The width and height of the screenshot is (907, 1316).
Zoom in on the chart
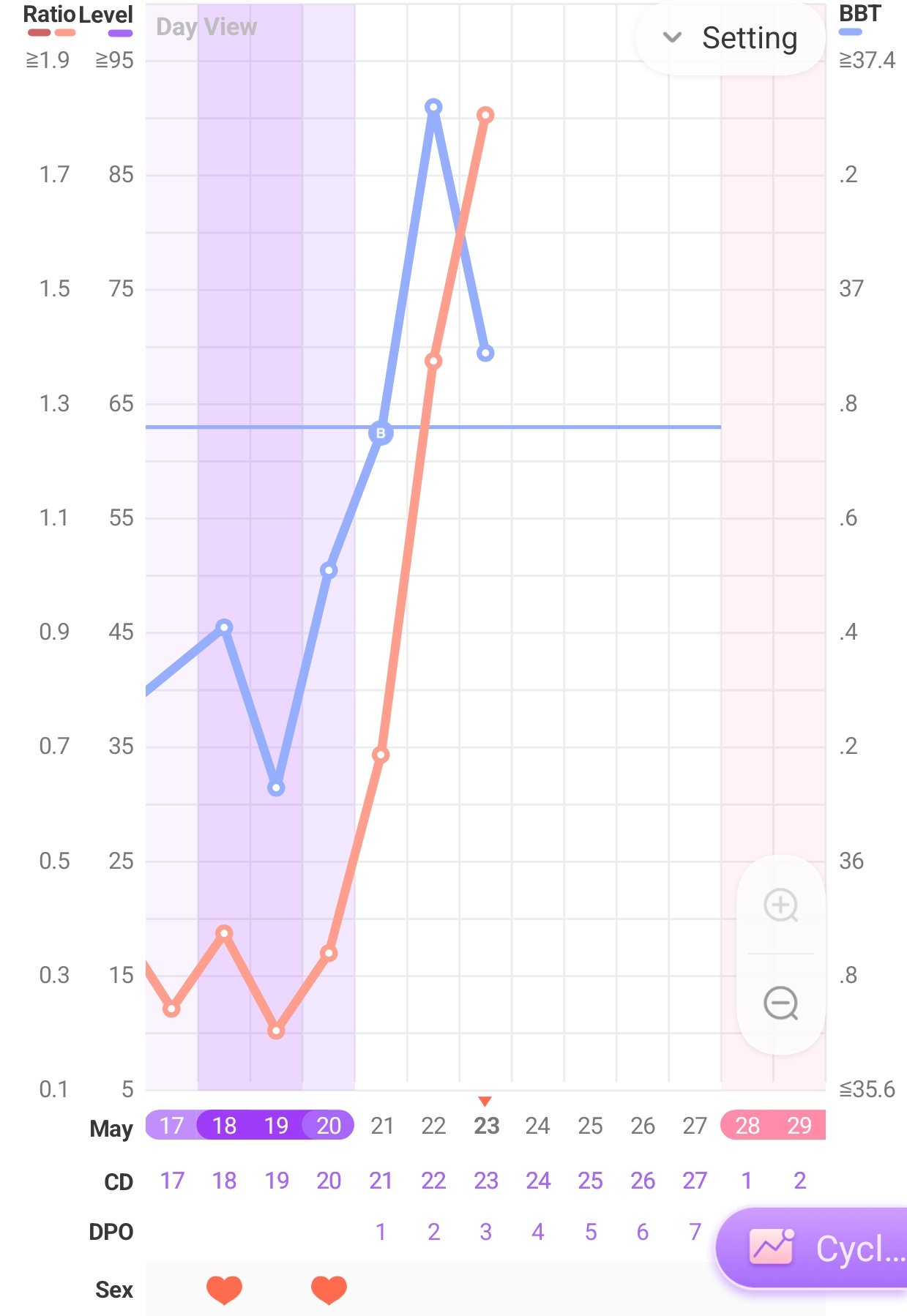pos(780,905)
